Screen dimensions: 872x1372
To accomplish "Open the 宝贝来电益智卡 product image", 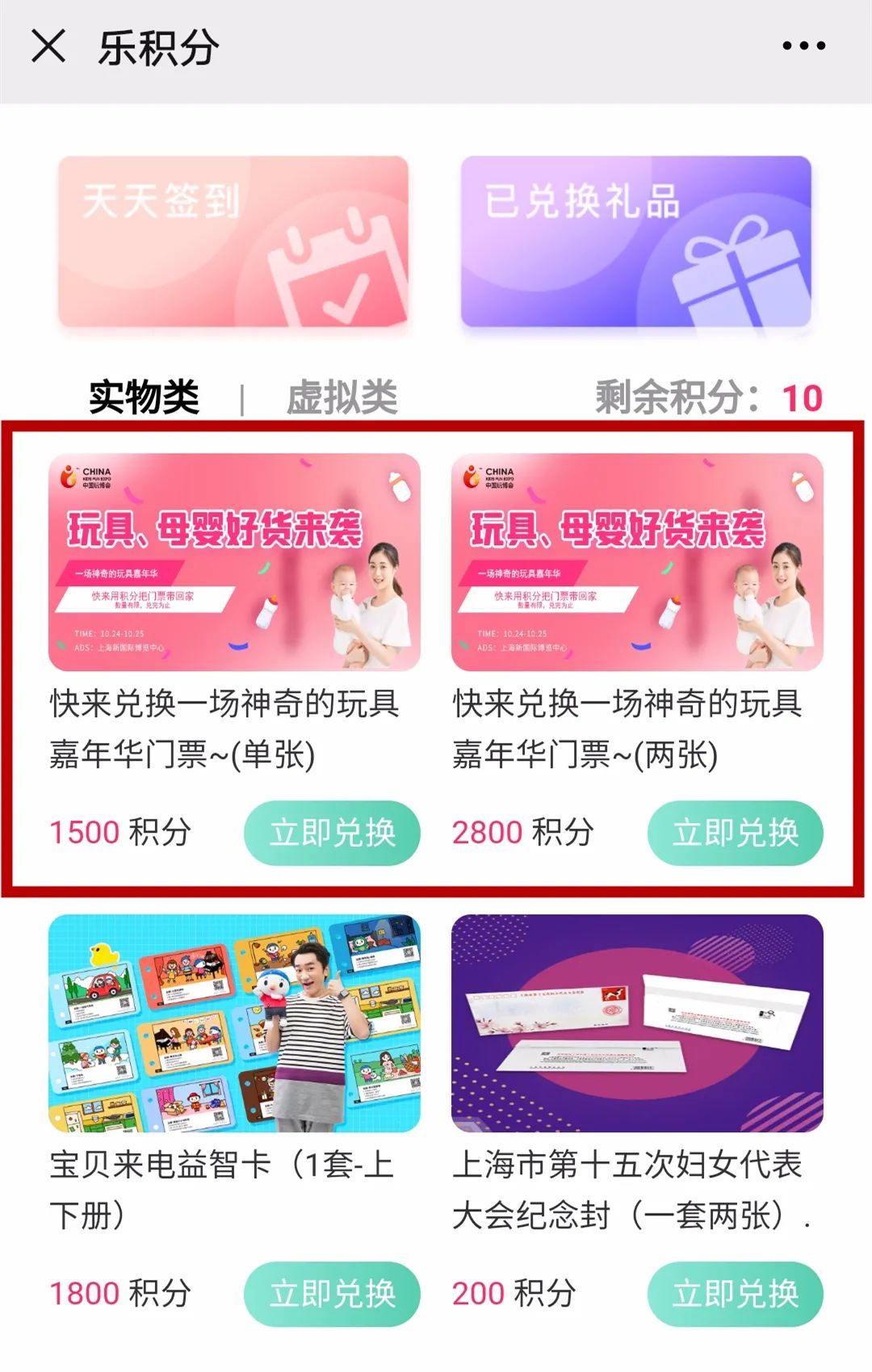I will (x=234, y=1023).
